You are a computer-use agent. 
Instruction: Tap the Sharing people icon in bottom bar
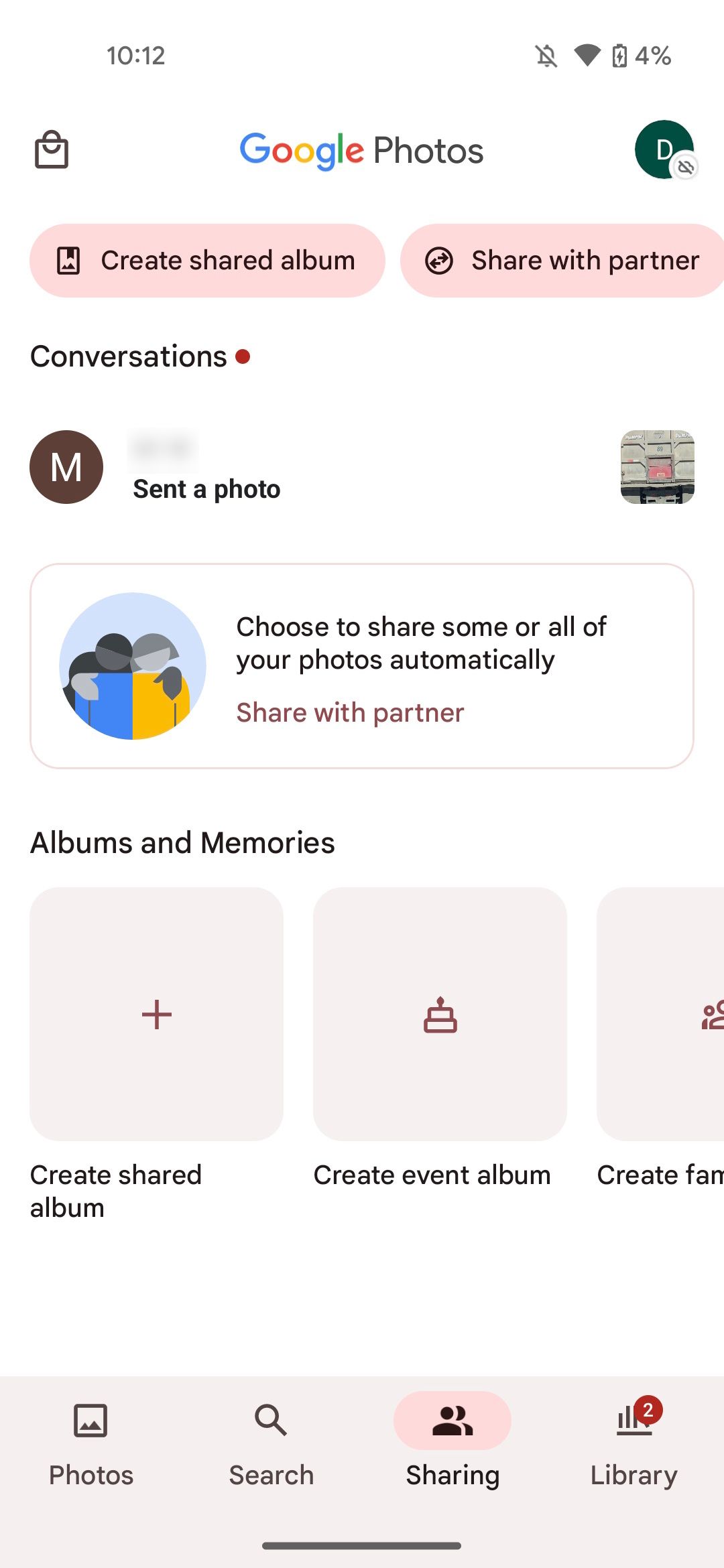pos(452,1419)
